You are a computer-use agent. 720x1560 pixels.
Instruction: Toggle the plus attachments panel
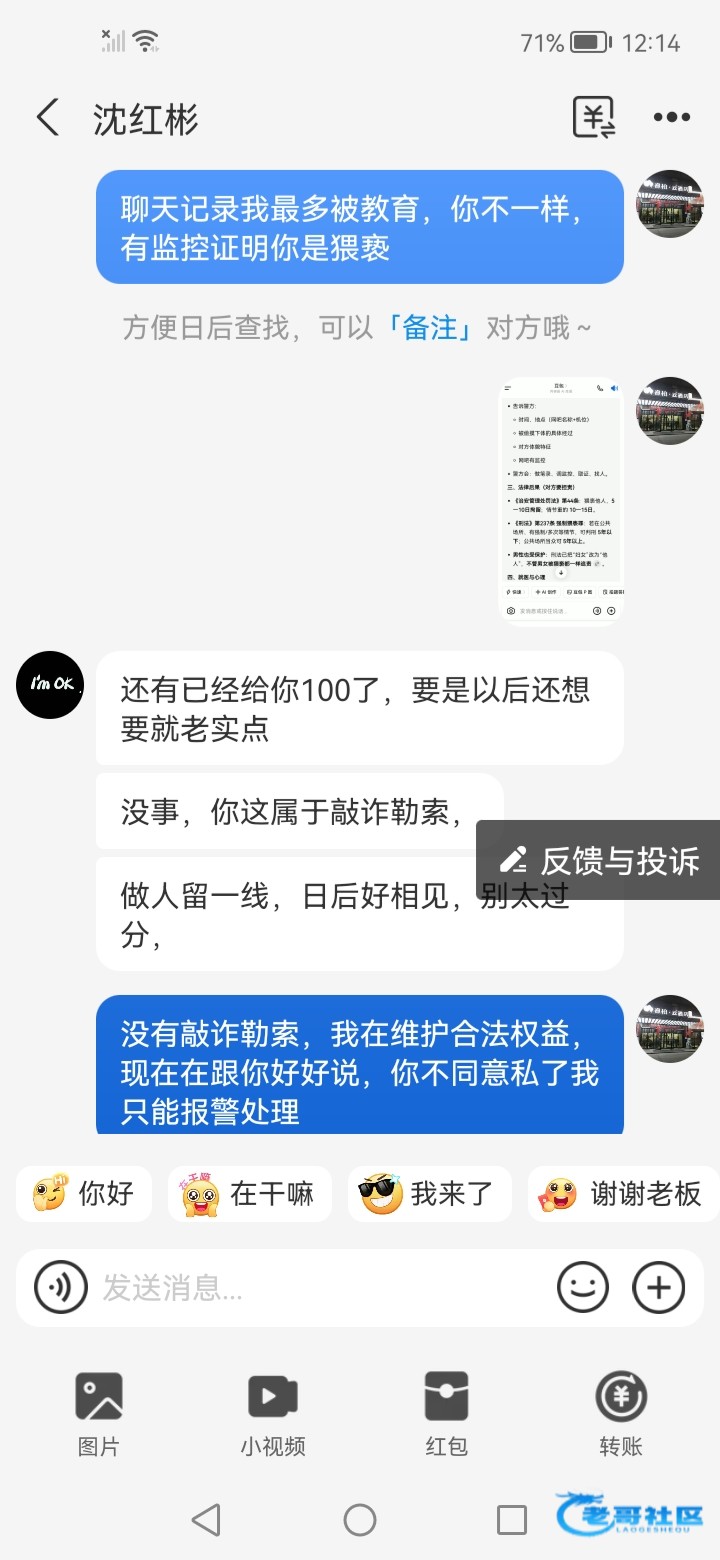pyautogui.click(x=659, y=1287)
